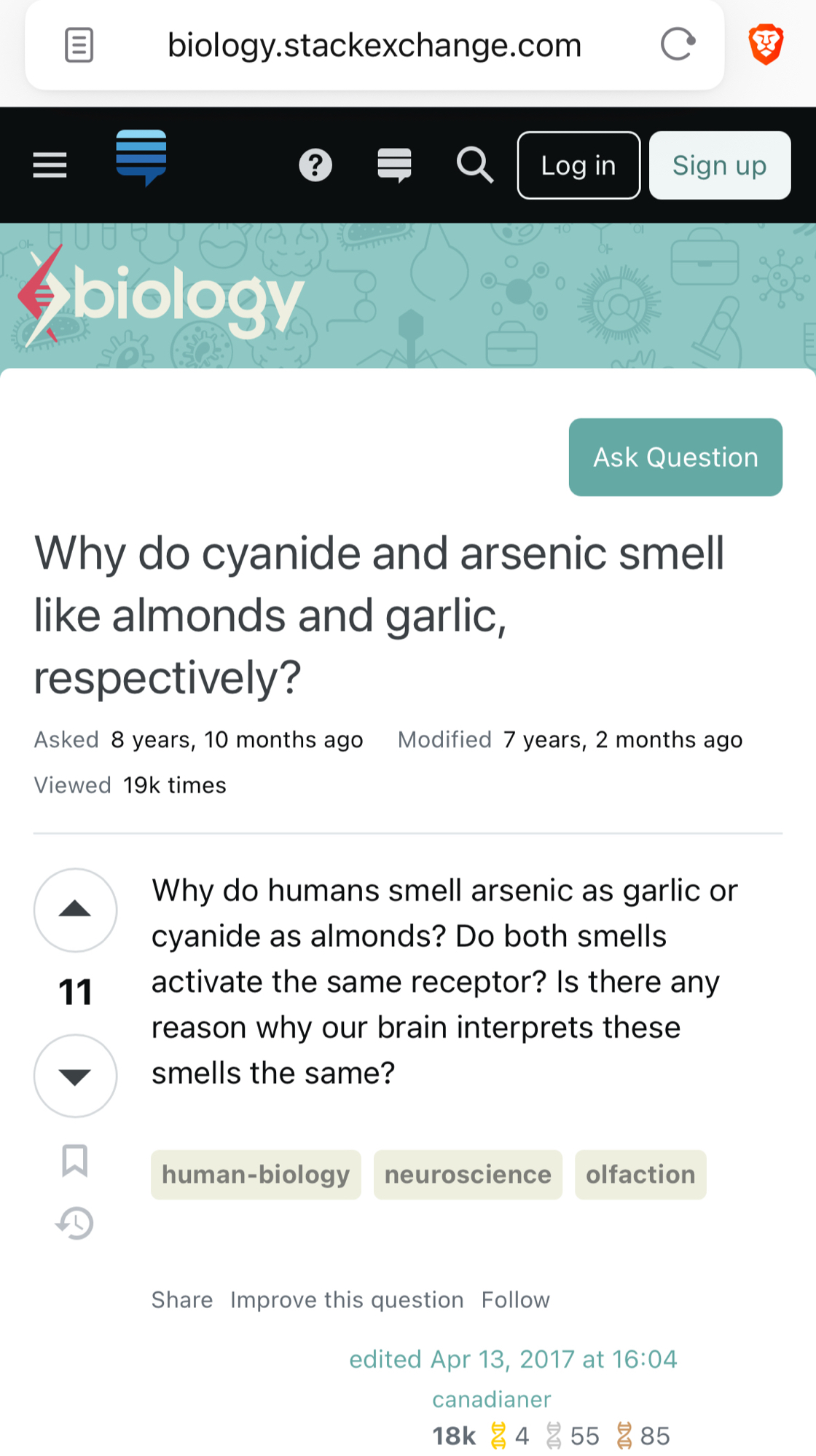Viewport: 816px width, 1456px height.
Task: Share this question
Action: pos(182,1300)
